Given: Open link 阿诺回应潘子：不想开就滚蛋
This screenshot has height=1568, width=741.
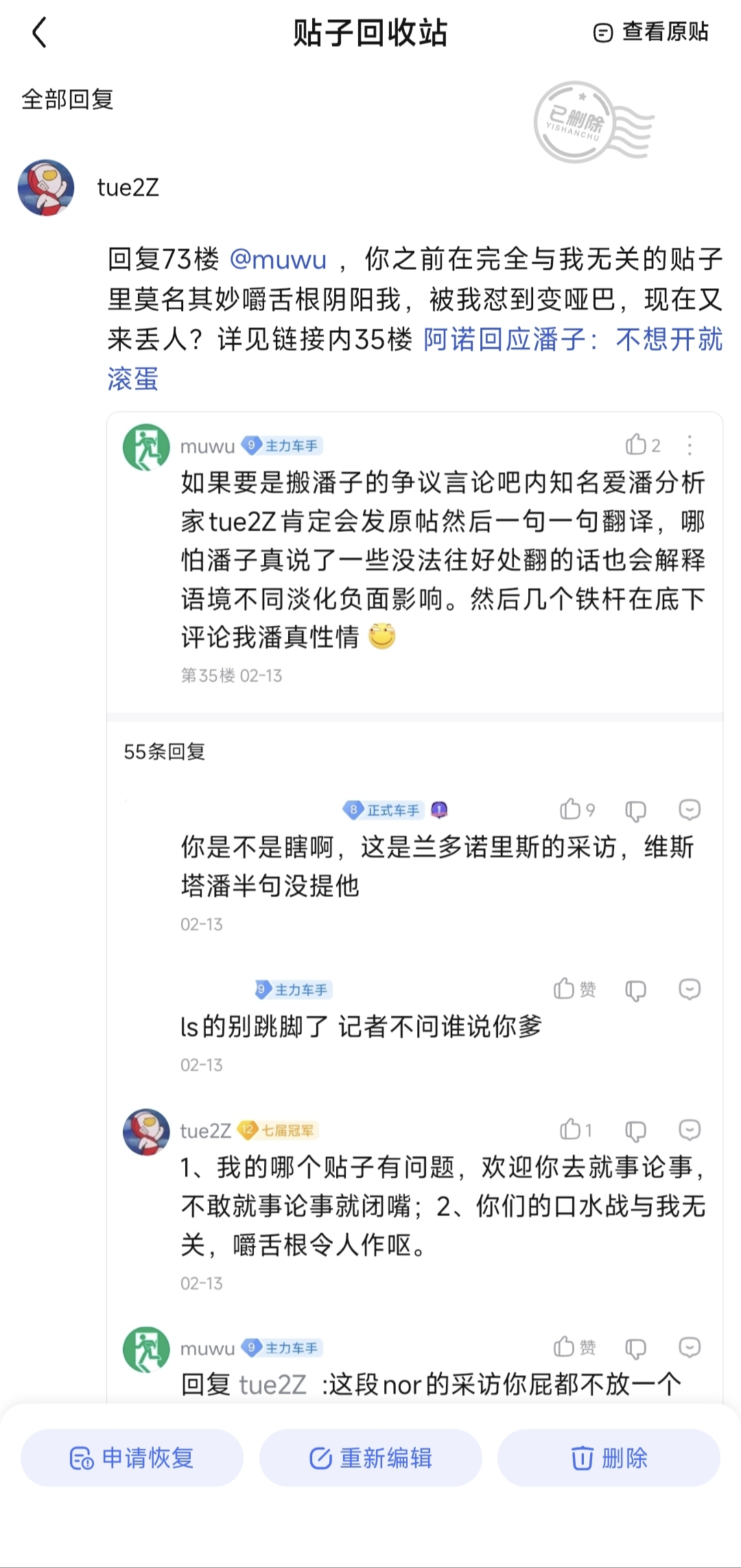Looking at the screenshot, I should click(x=572, y=340).
